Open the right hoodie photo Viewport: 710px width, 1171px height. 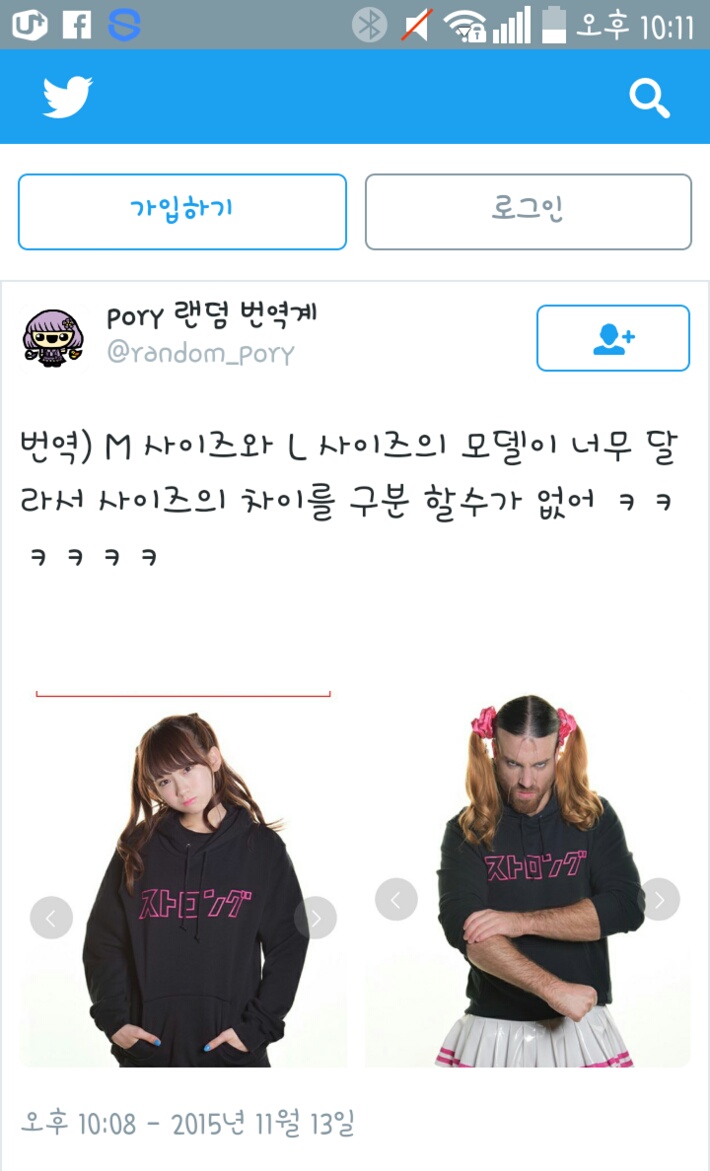(527, 880)
